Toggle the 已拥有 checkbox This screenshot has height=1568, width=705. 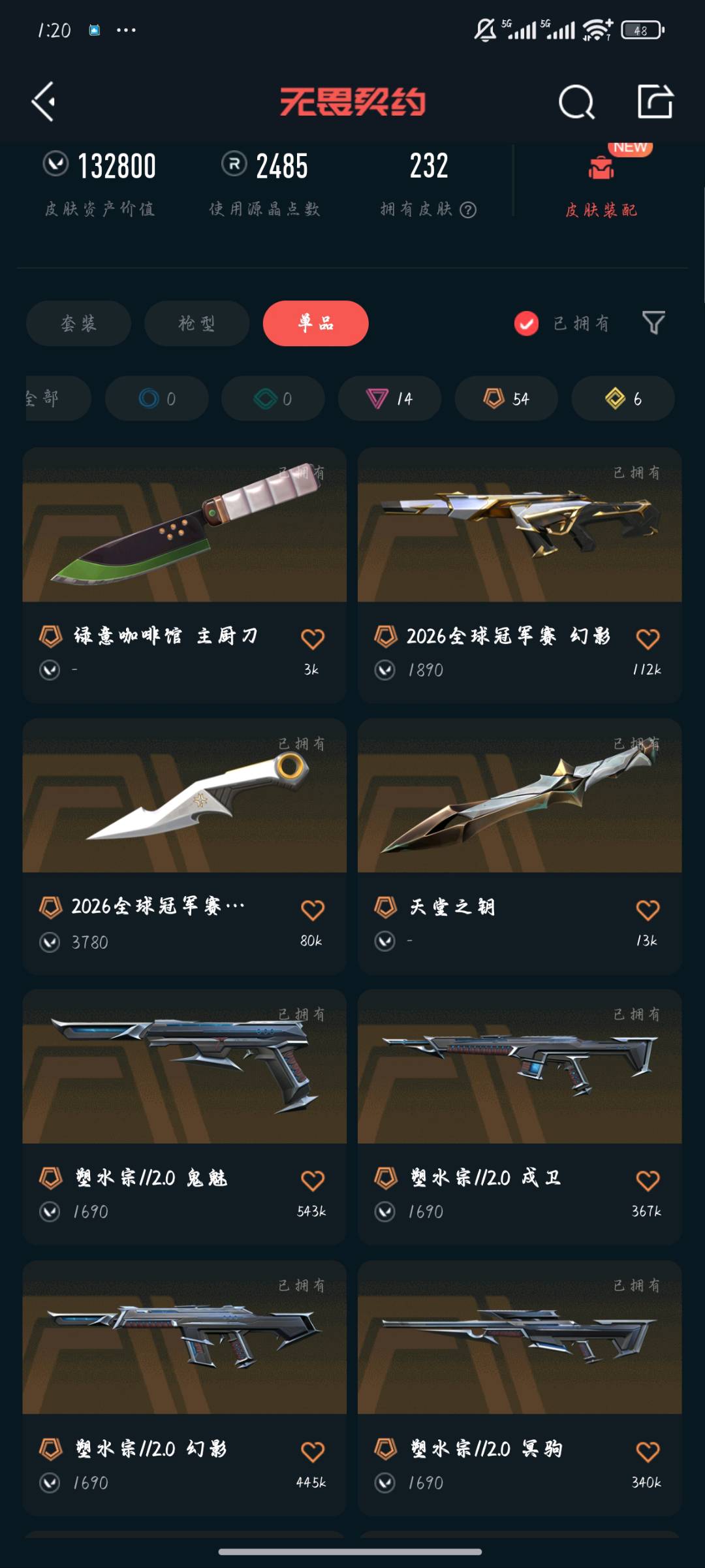(x=526, y=323)
